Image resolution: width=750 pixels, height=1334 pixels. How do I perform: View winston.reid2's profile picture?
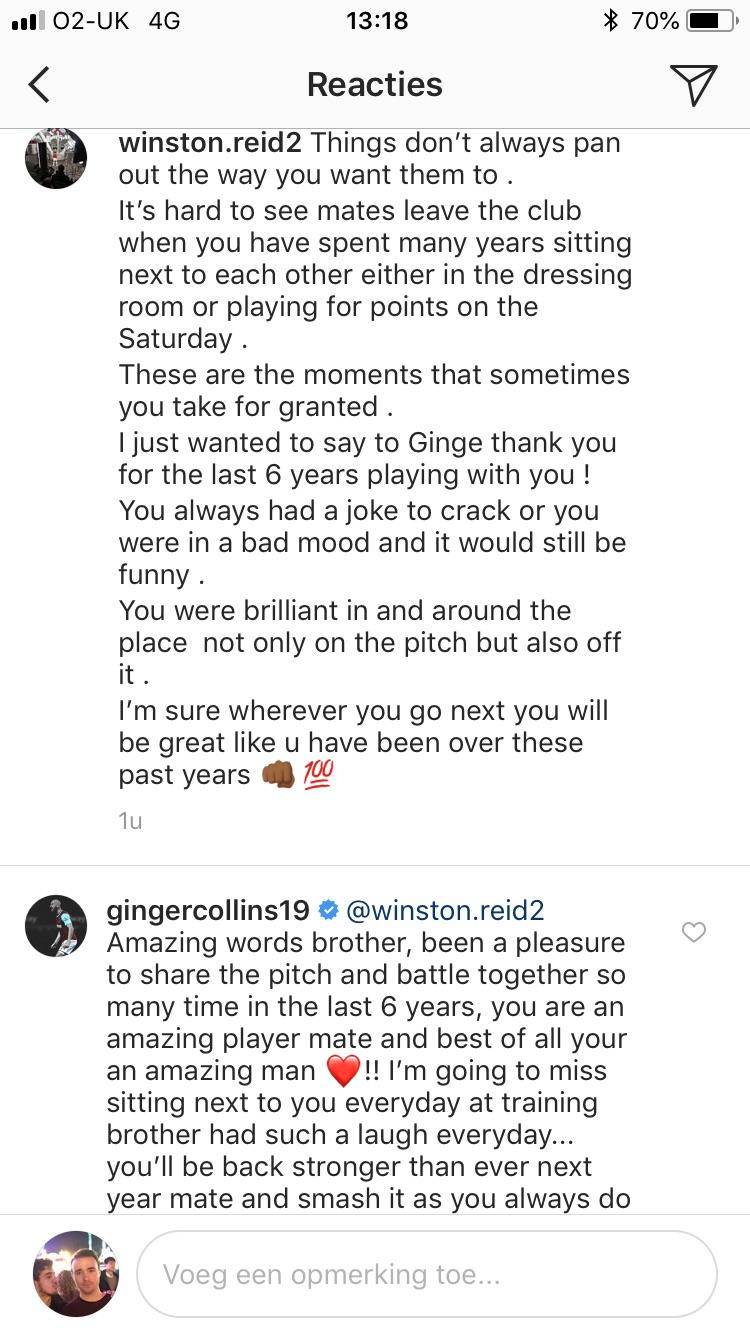(56, 158)
